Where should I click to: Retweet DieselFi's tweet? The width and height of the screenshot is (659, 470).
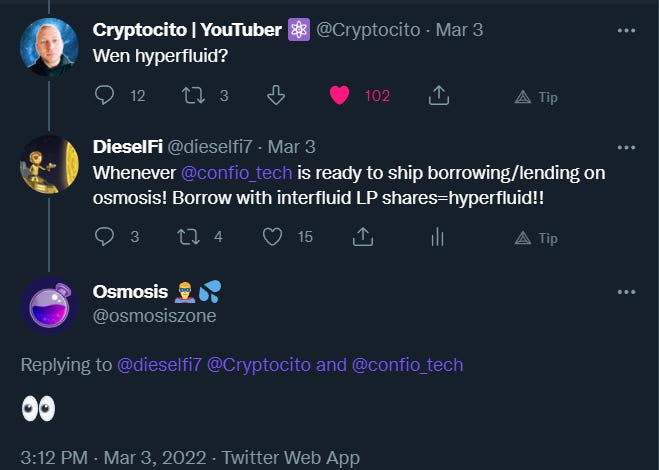tap(188, 237)
